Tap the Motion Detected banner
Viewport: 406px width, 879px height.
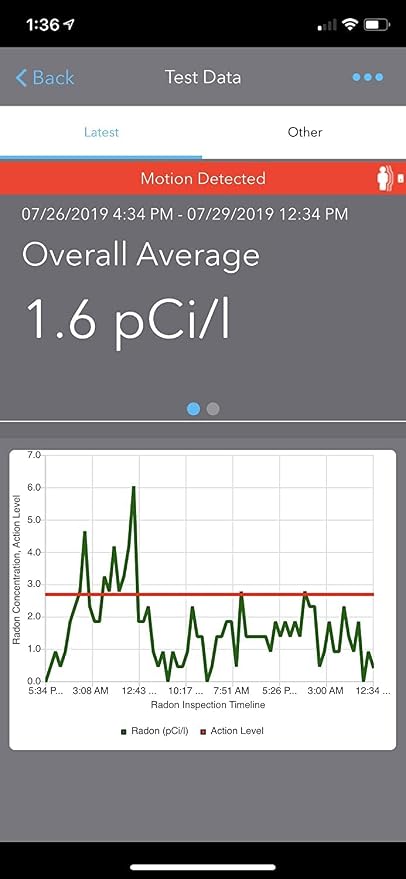(203, 178)
